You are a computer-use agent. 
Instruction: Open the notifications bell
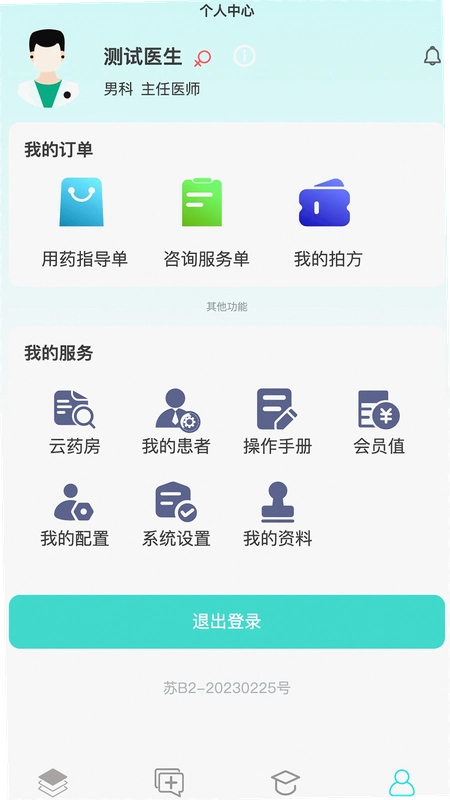(432, 56)
